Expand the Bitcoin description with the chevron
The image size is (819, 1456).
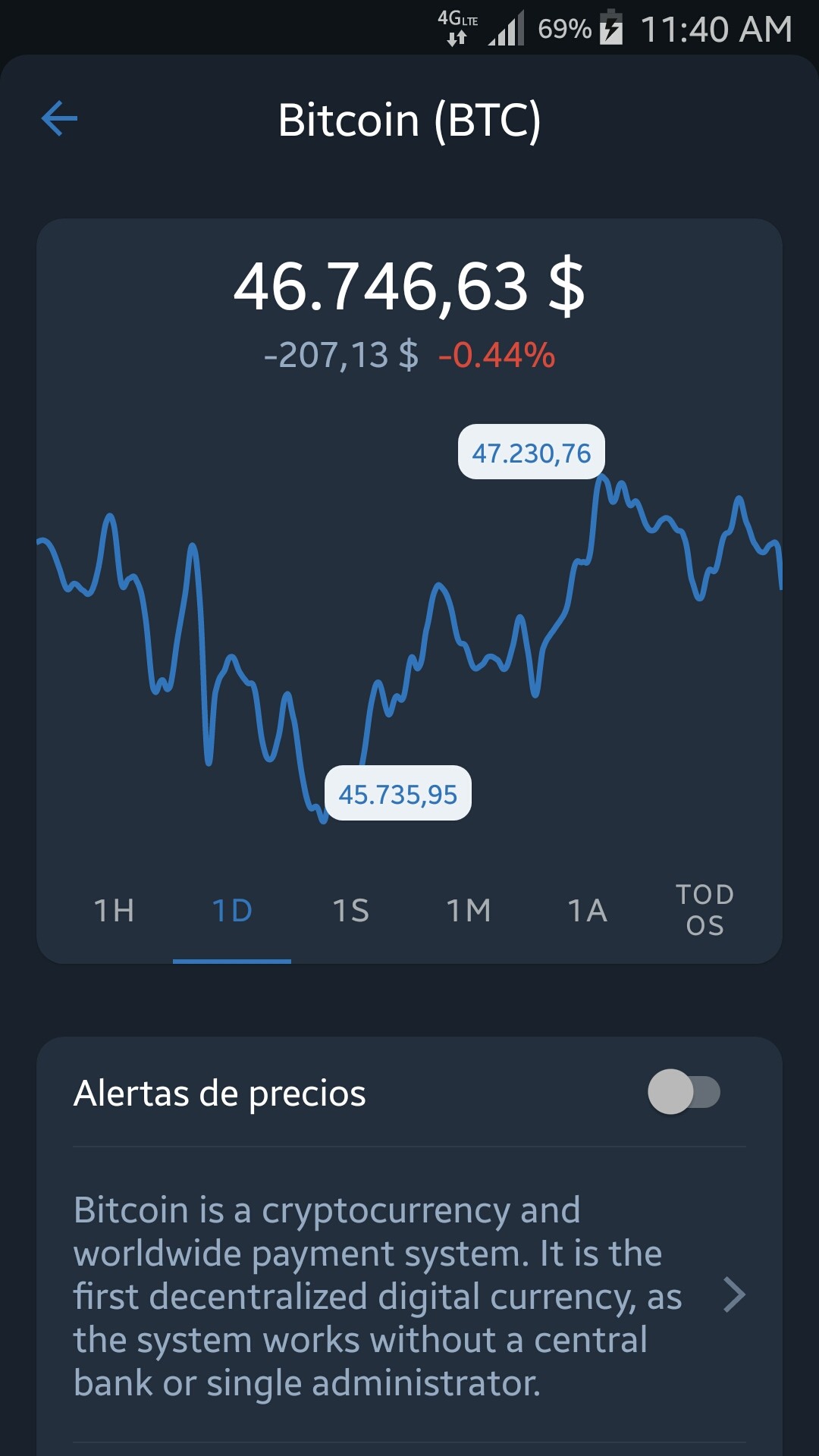pyautogui.click(x=734, y=1294)
